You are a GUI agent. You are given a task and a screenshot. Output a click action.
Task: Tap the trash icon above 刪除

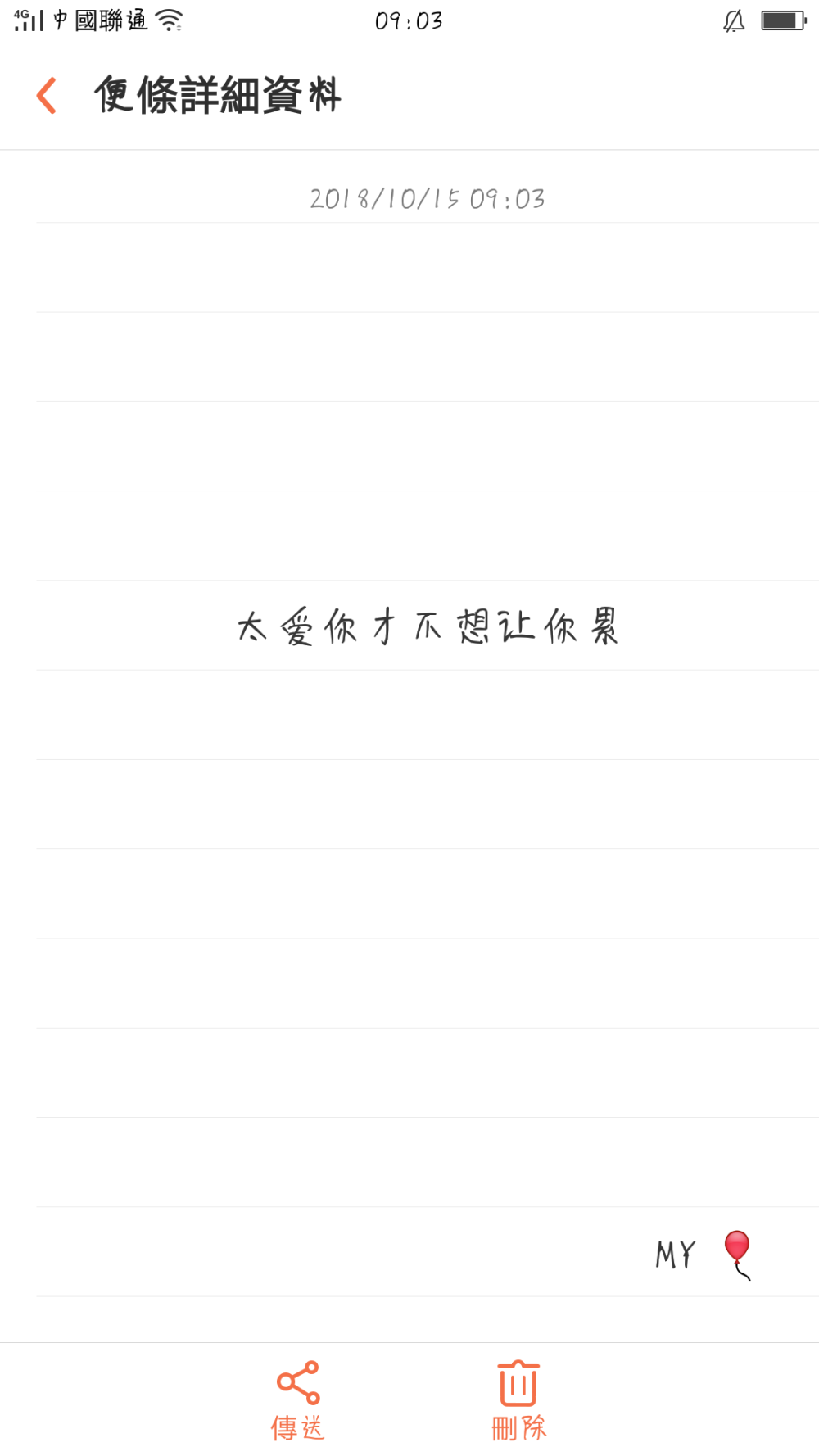(518, 1384)
